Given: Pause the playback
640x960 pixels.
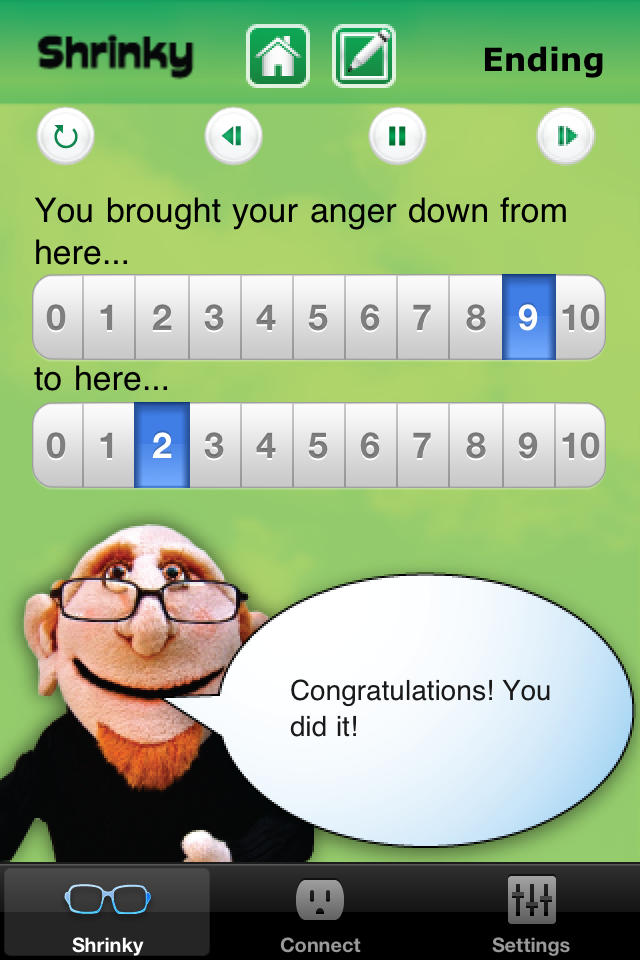Looking at the screenshot, I should click(x=398, y=136).
